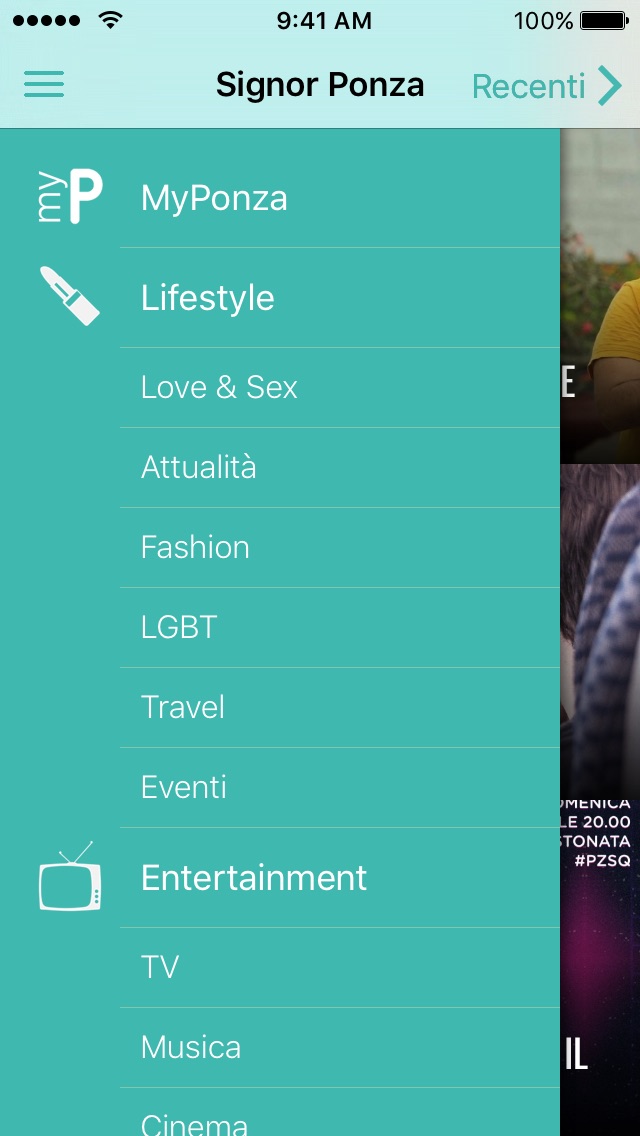Go to the Cinema section
Screen dimensions: 640x1136
point(194,1122)
